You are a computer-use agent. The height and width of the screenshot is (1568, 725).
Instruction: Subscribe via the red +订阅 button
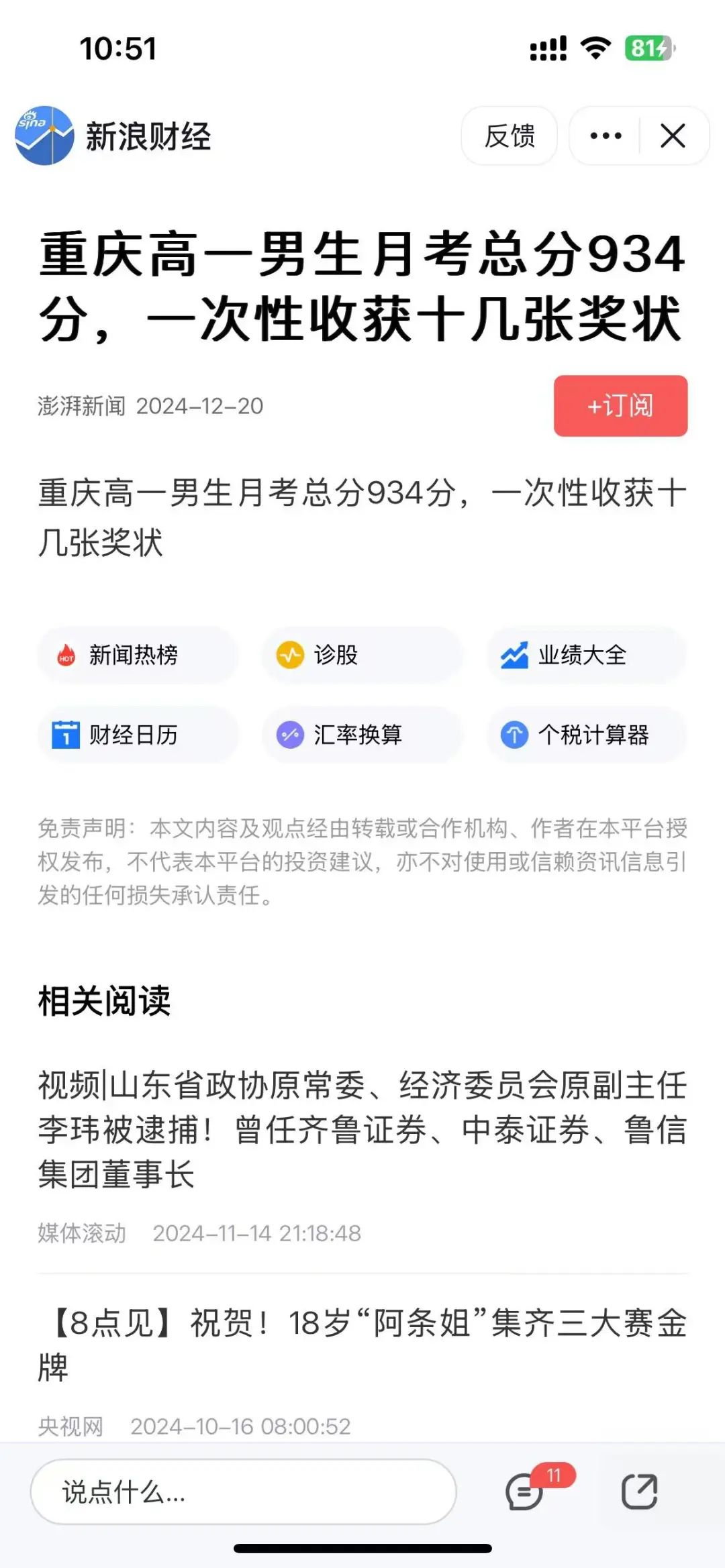pyautogui.click(x=620, y=406)
